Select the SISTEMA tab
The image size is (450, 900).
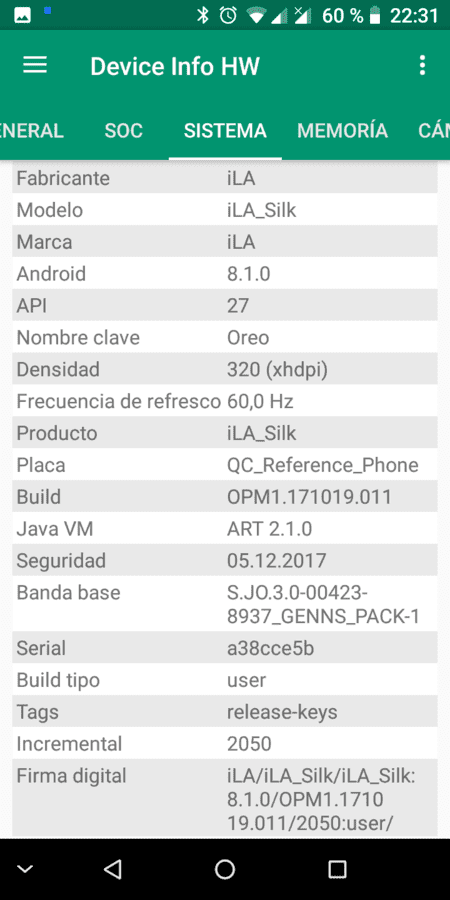click(x=225, y=131)
